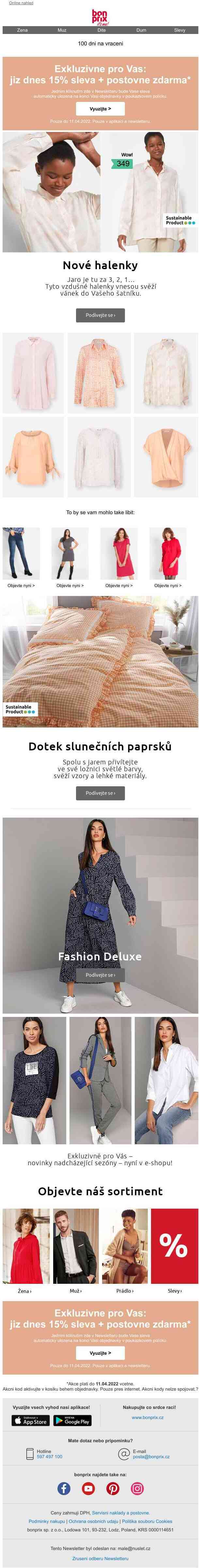Open the Slevy category tab
Screen dimensions: 199x1568
tap(179, 30)
